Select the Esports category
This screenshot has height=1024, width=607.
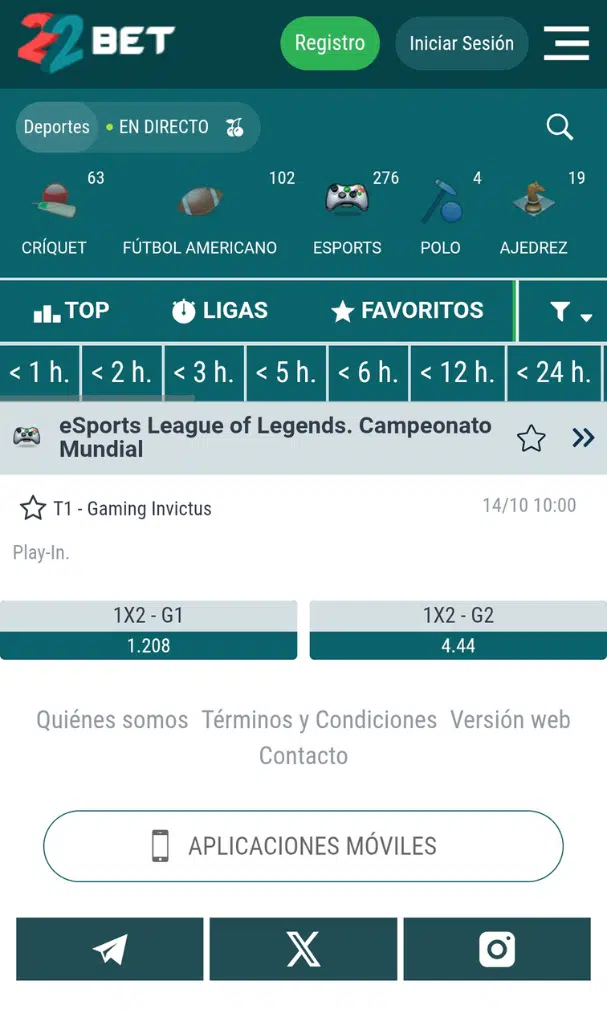click(x=347, y=216)
